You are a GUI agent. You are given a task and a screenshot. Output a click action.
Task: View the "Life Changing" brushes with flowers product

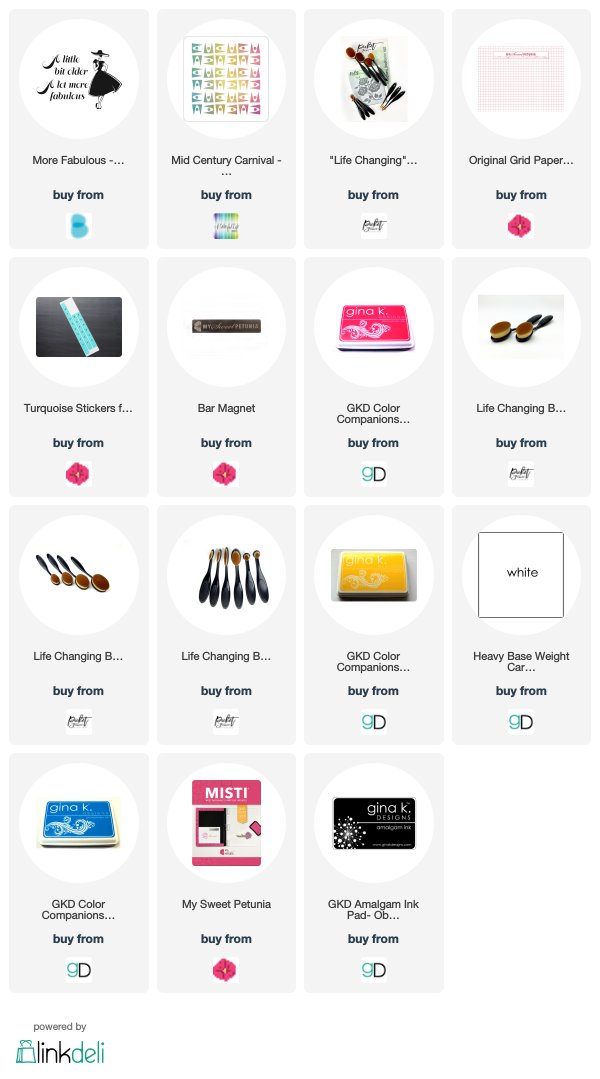[374, 129]
